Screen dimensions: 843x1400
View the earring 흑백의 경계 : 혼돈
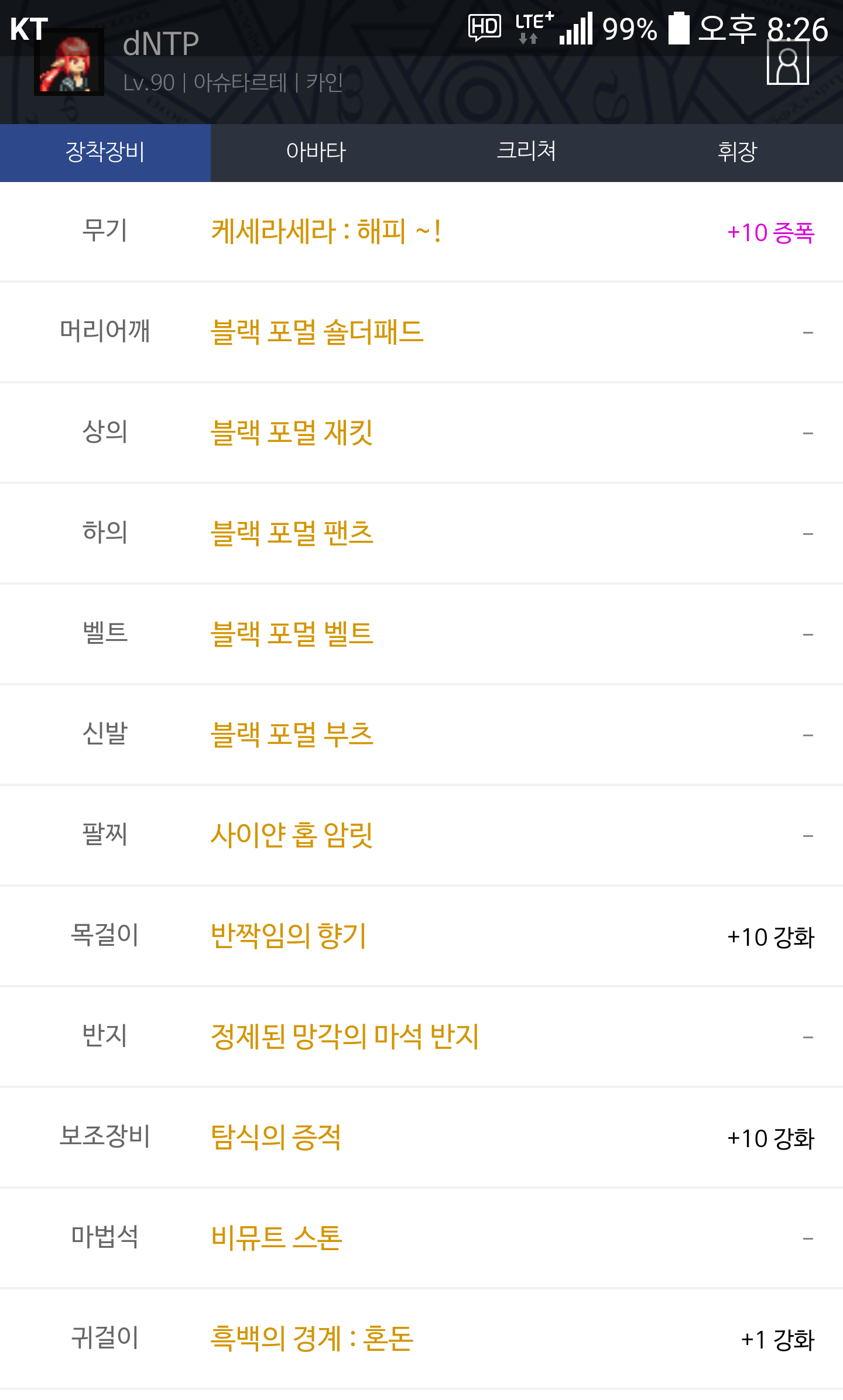pos(311,1339)
